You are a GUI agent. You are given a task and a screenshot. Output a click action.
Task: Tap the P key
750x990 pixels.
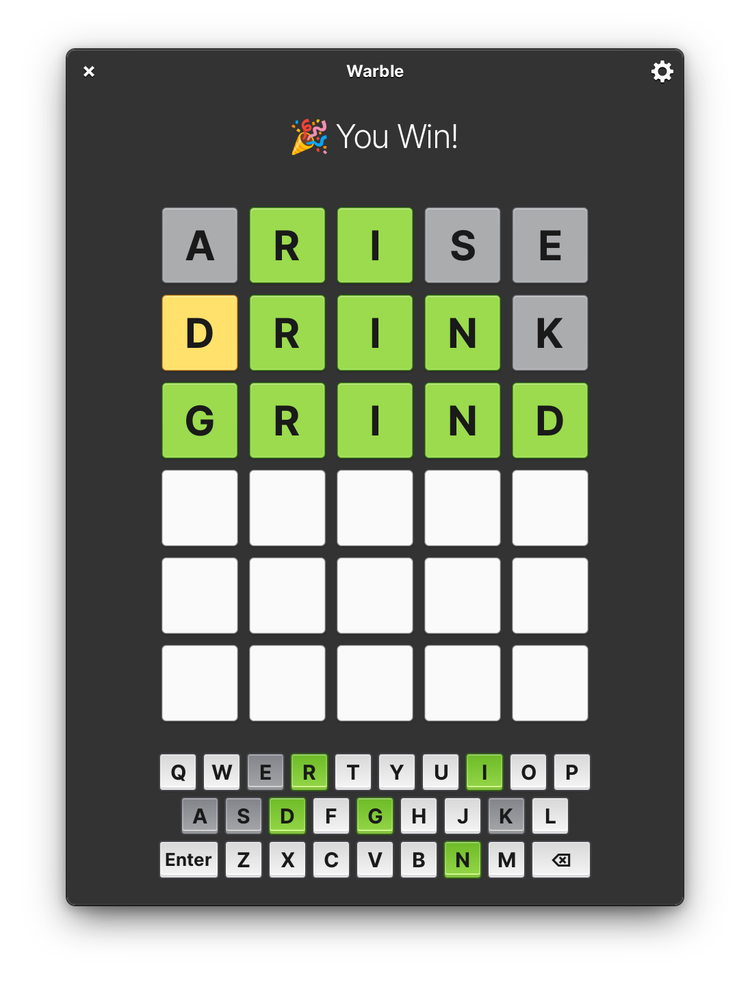[572, 772]
